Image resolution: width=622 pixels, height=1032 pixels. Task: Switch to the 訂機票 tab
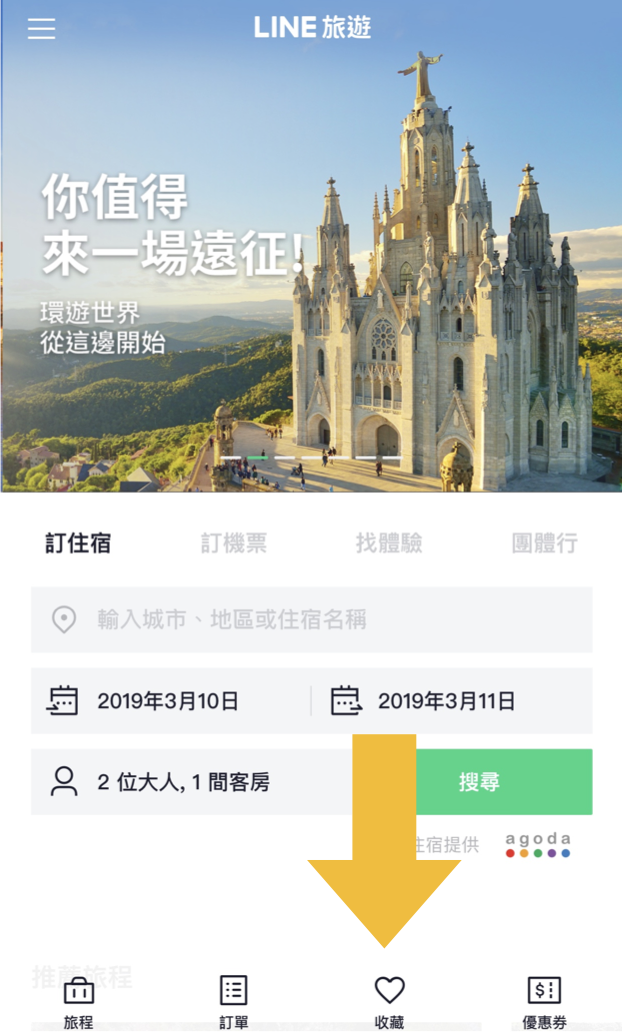[234, 543]
